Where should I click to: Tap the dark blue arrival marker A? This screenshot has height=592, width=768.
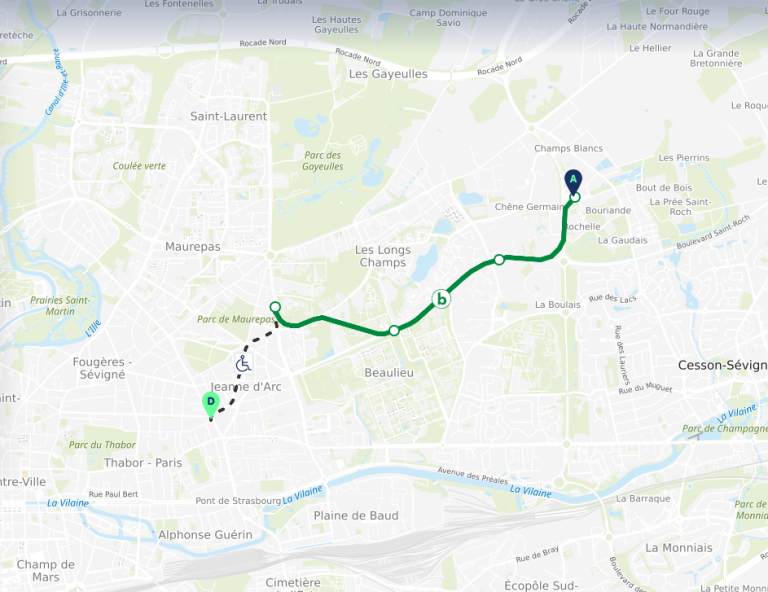click(x=573, y=180)
